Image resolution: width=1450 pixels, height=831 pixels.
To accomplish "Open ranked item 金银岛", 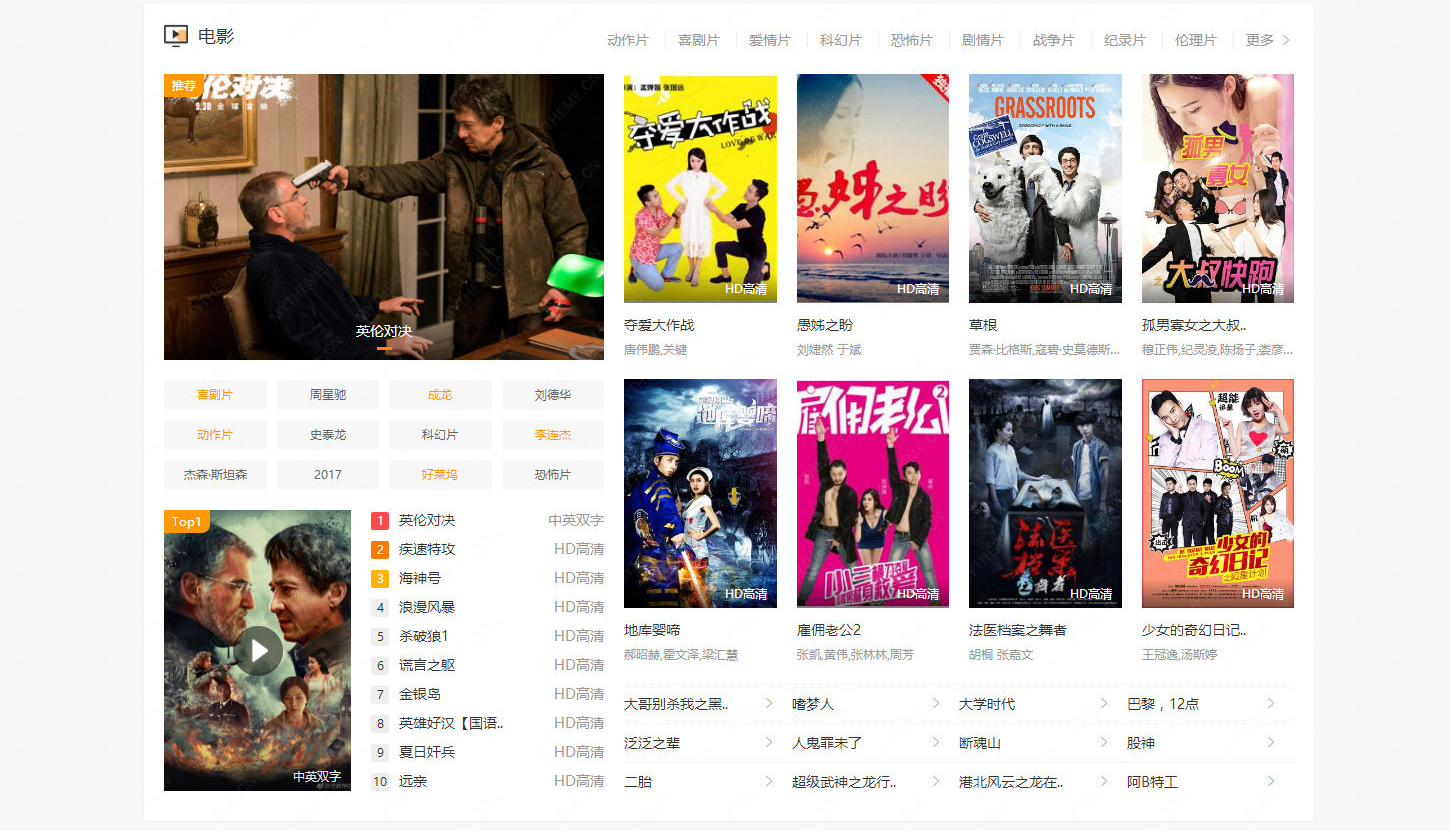I will pos(420,694).
